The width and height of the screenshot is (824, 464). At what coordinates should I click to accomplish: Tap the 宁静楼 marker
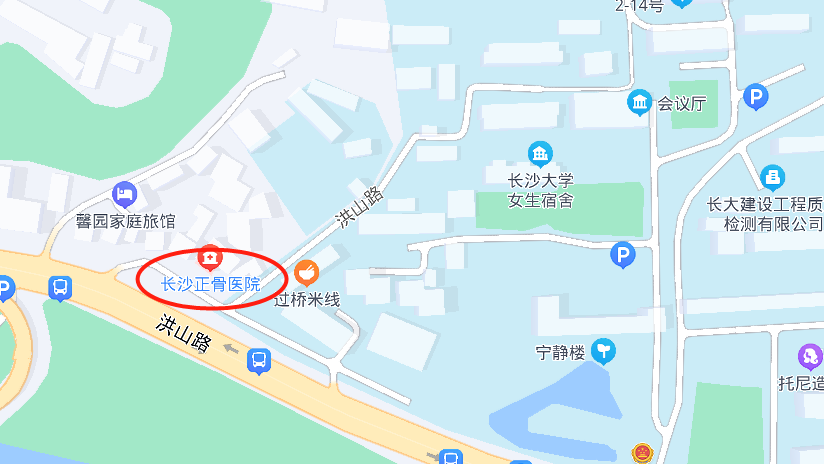coord(603,351)
